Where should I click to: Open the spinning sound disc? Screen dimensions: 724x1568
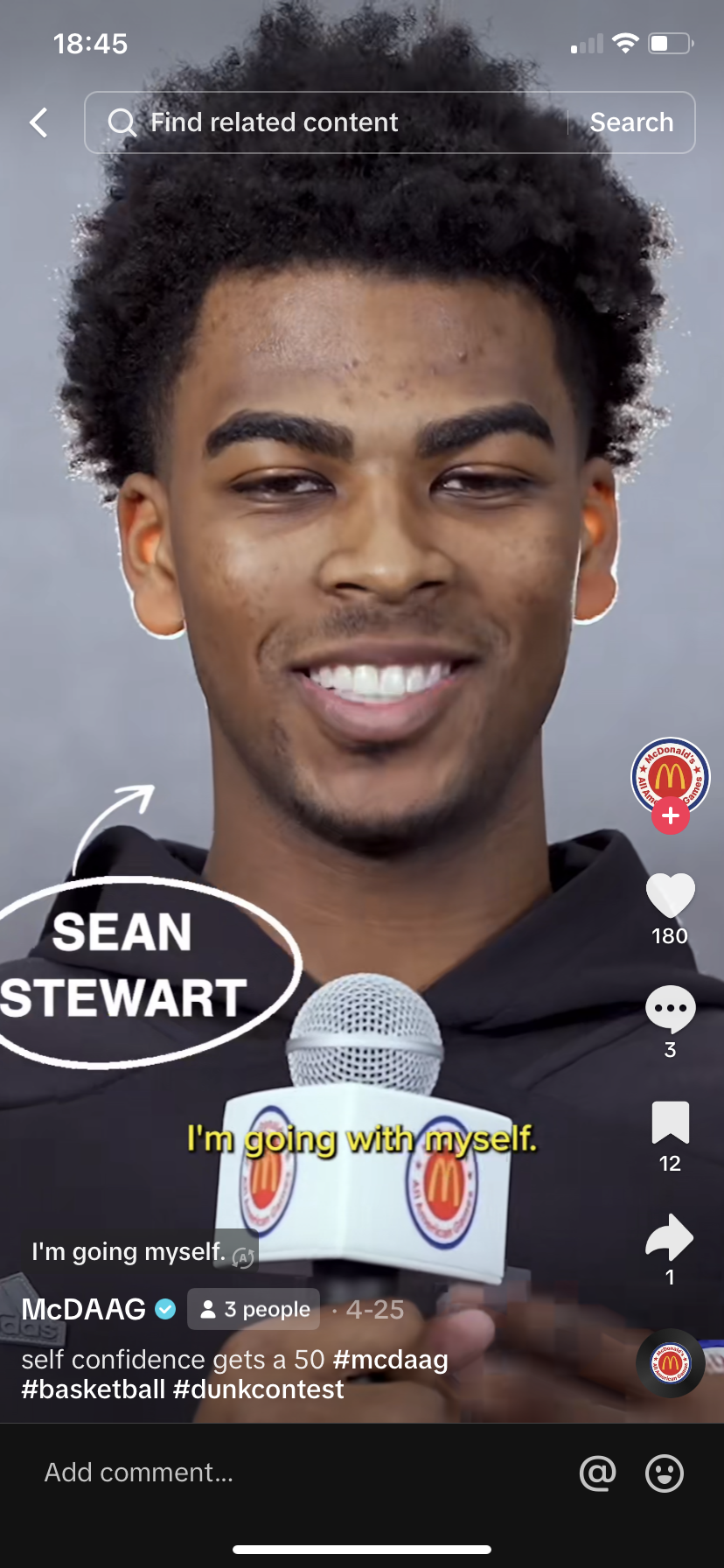pos(671,1363)
